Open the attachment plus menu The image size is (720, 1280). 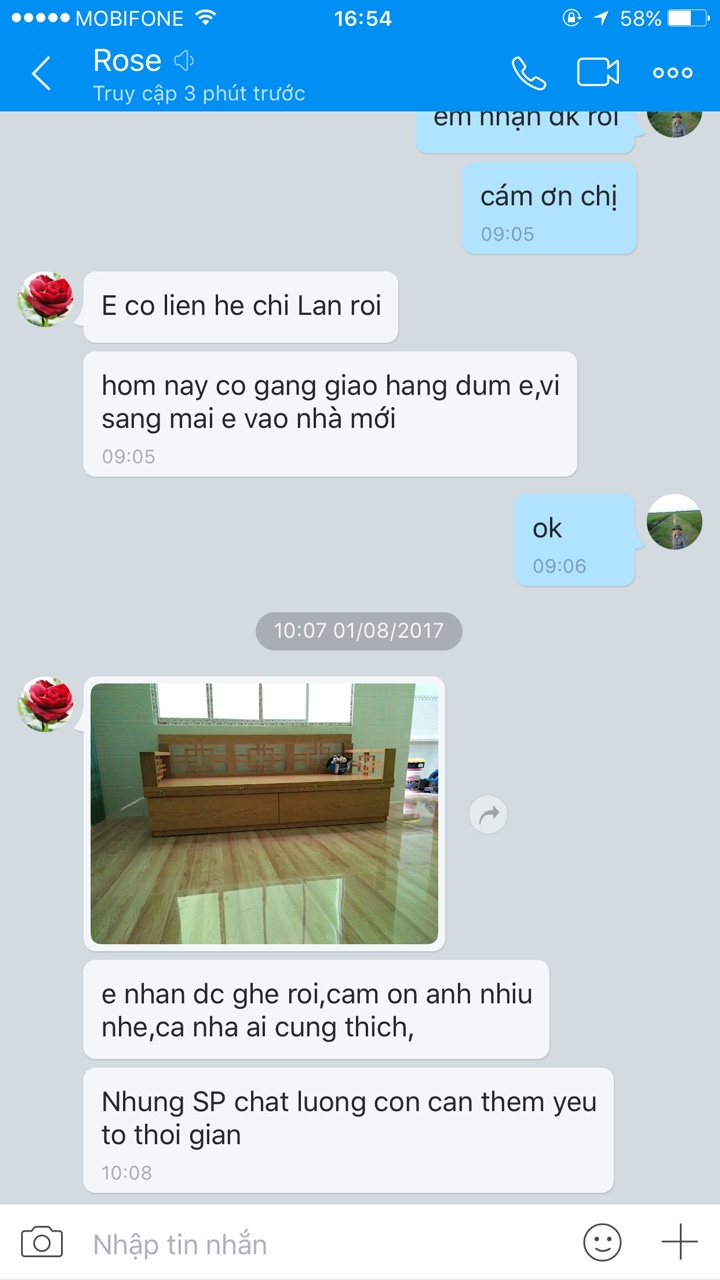click(x=678, y=1243)
